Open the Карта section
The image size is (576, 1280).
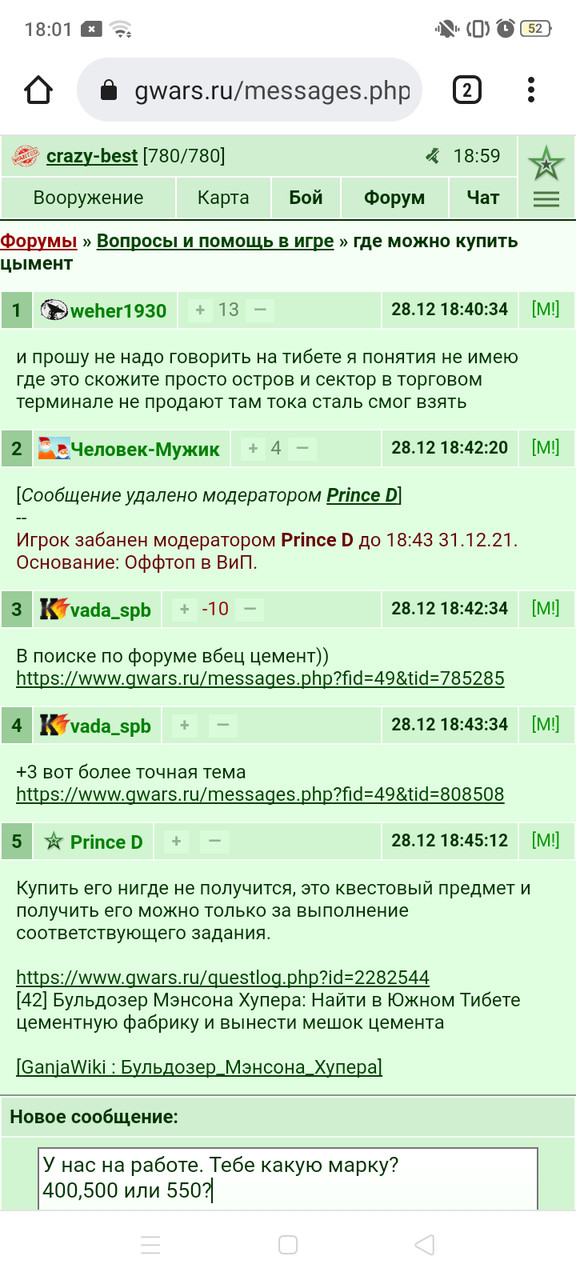coord(223,197)
